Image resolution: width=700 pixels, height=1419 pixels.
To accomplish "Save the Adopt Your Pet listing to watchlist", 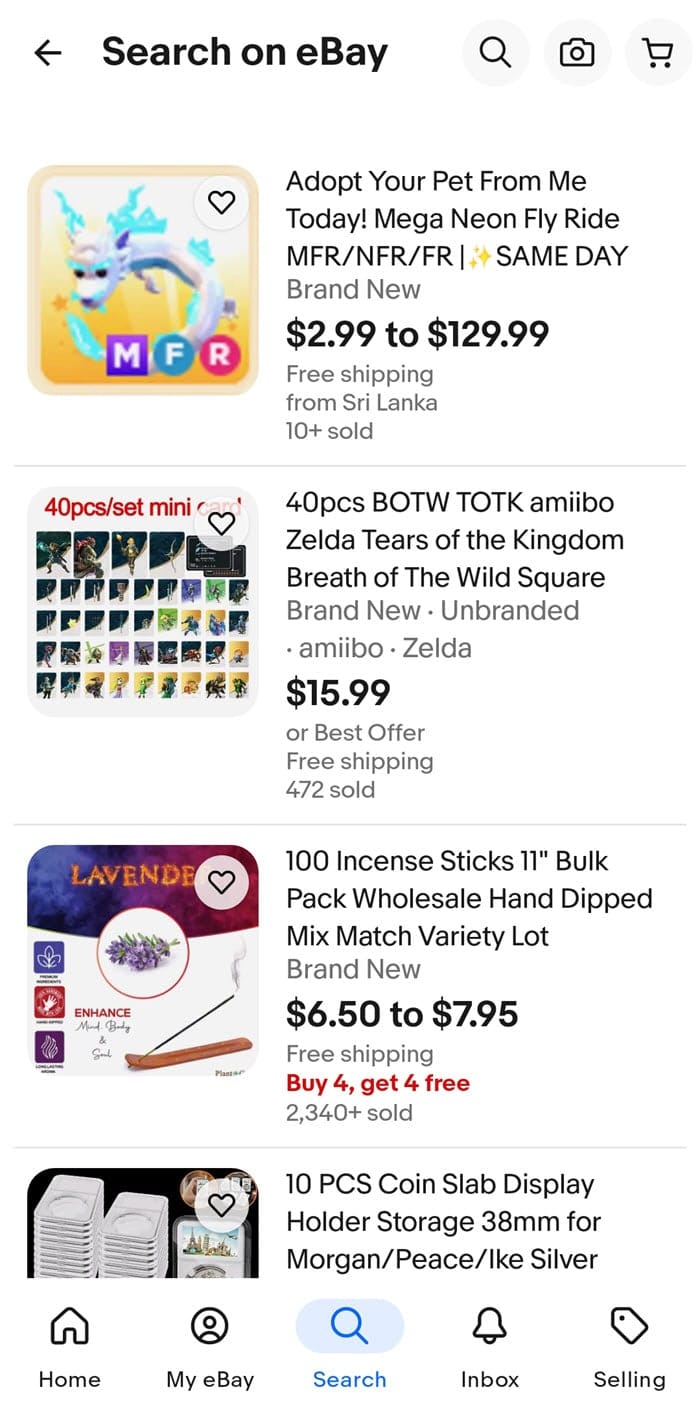I will (221, 202).
